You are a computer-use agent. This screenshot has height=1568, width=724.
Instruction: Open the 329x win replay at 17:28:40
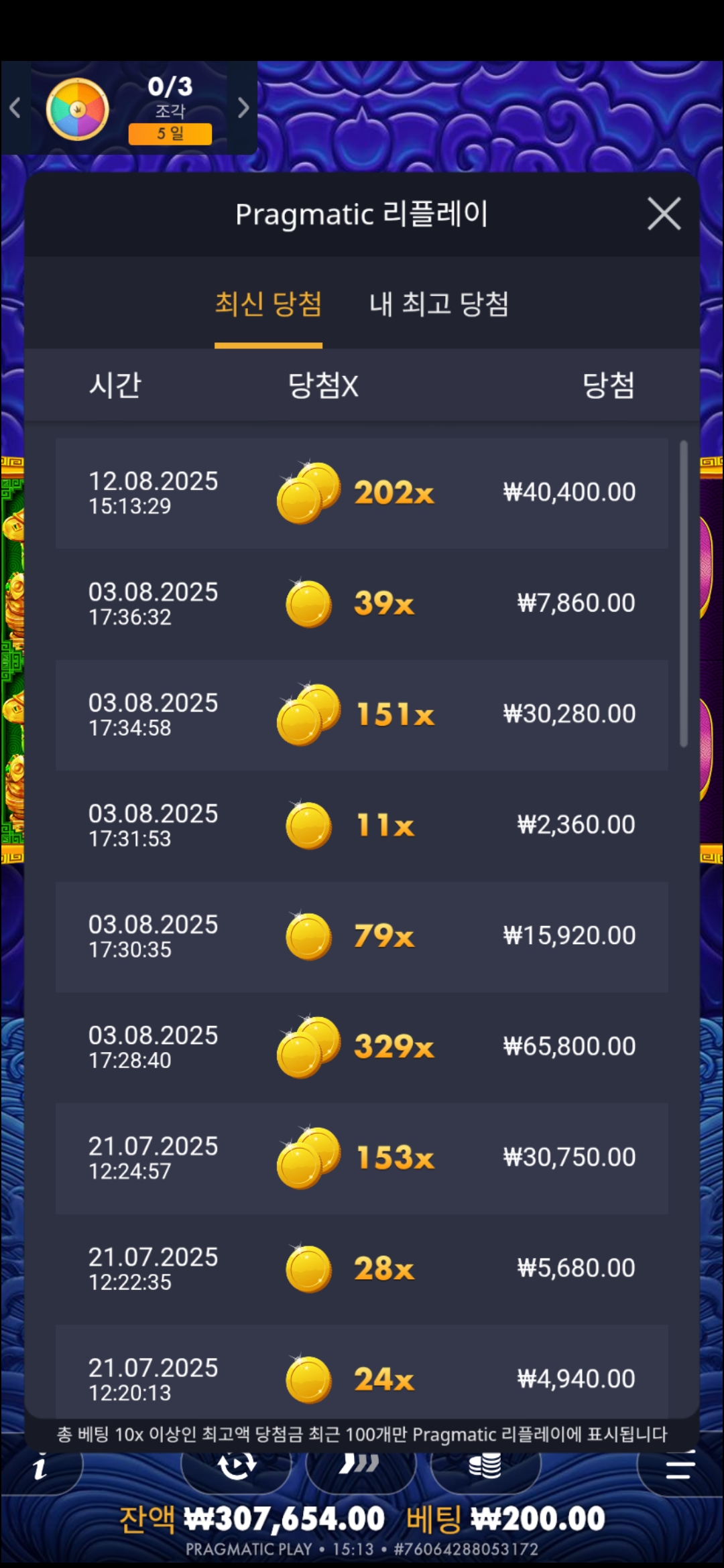click(x=361, y=1047)
